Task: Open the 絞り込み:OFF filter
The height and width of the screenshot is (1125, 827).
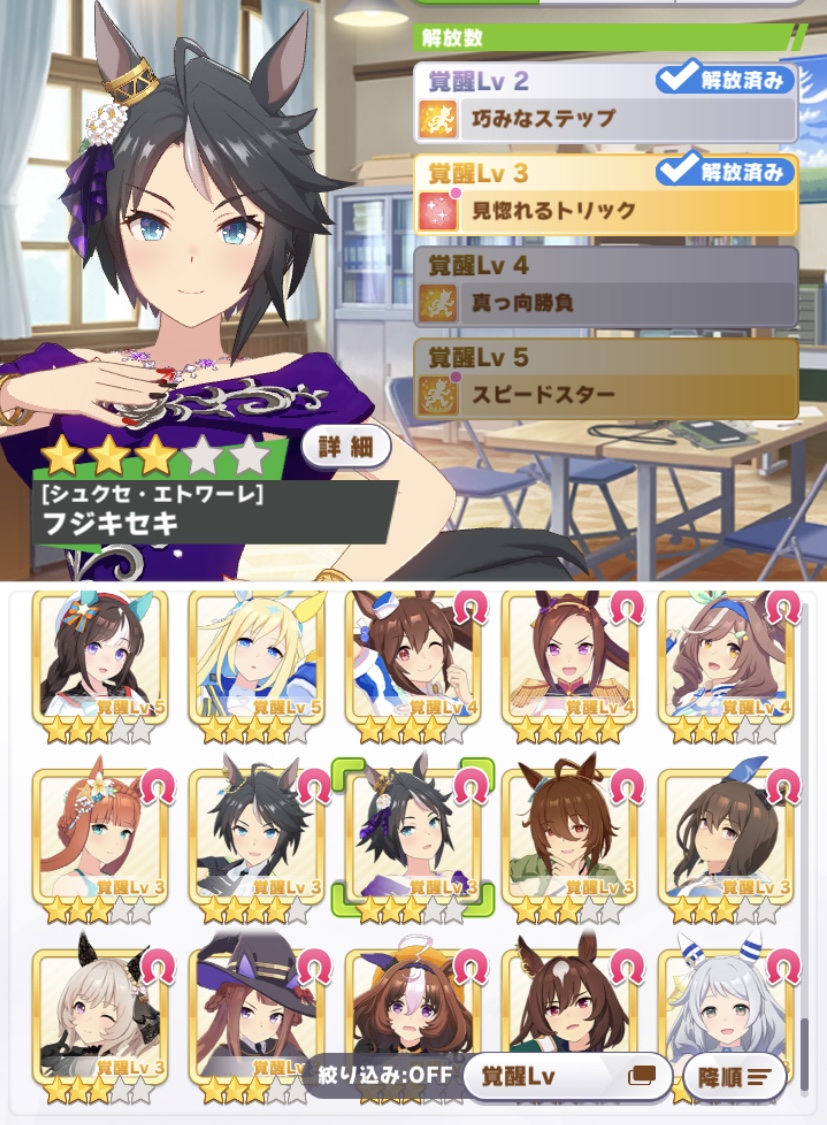Action: [x=385, y=1076]
